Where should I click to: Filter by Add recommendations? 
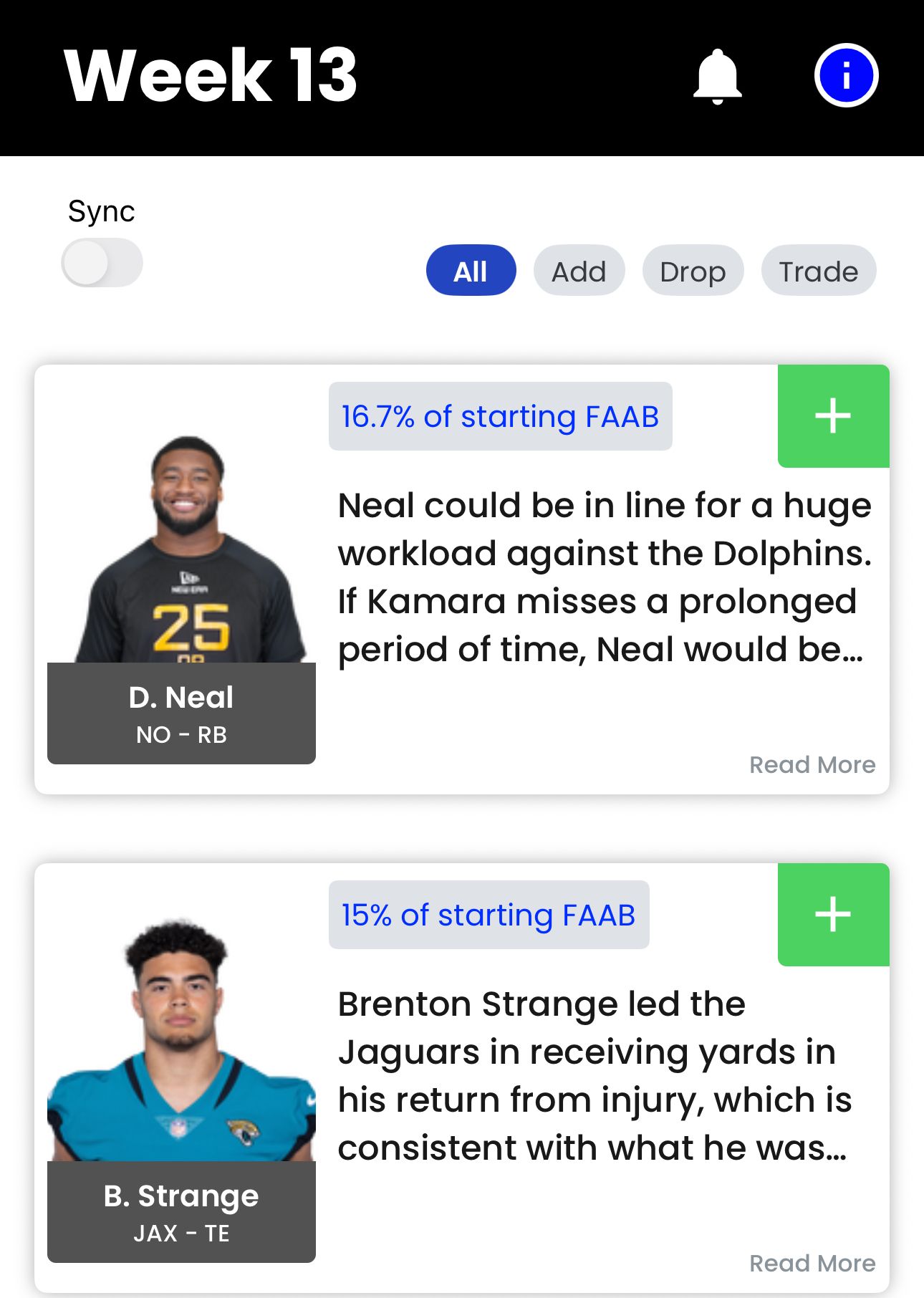(579, 271)
